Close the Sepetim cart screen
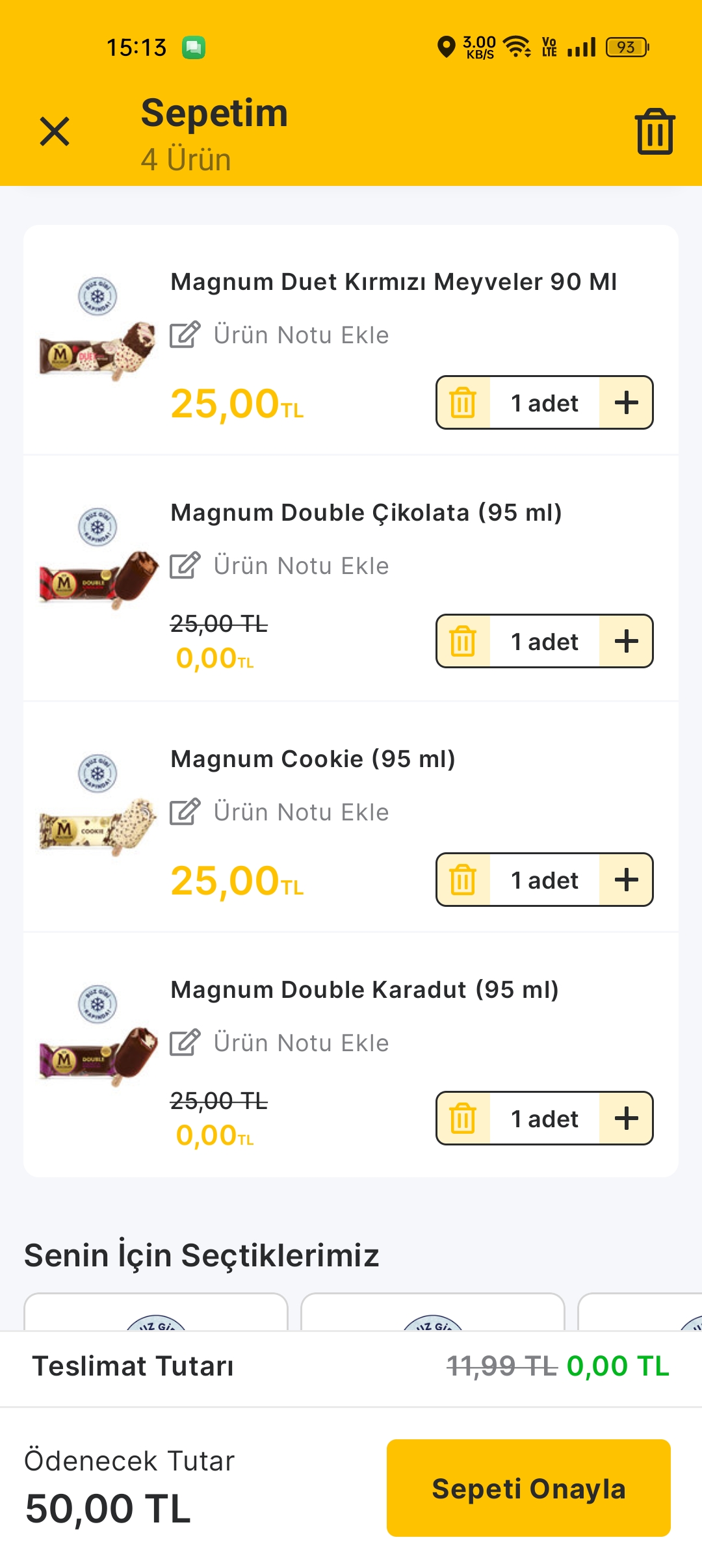 point(55,131)
